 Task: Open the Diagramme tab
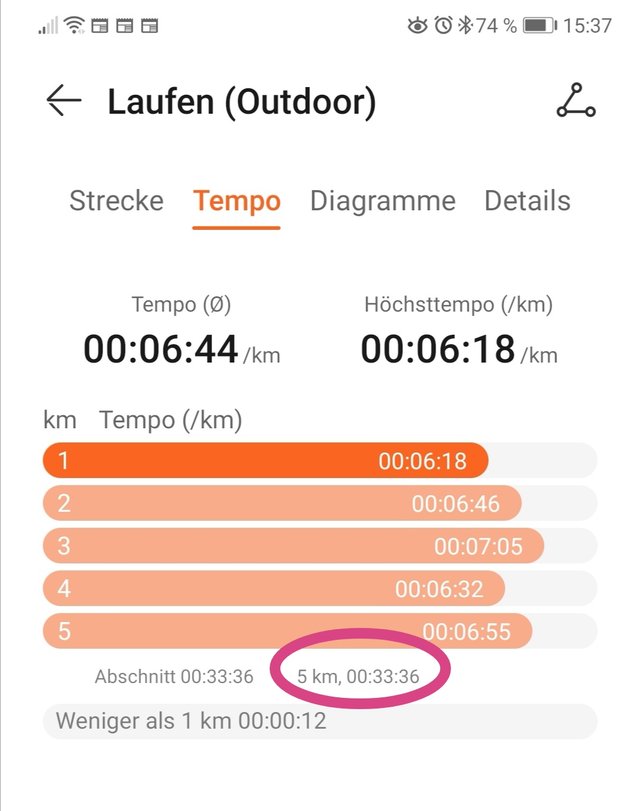click(x=382, y=201)
